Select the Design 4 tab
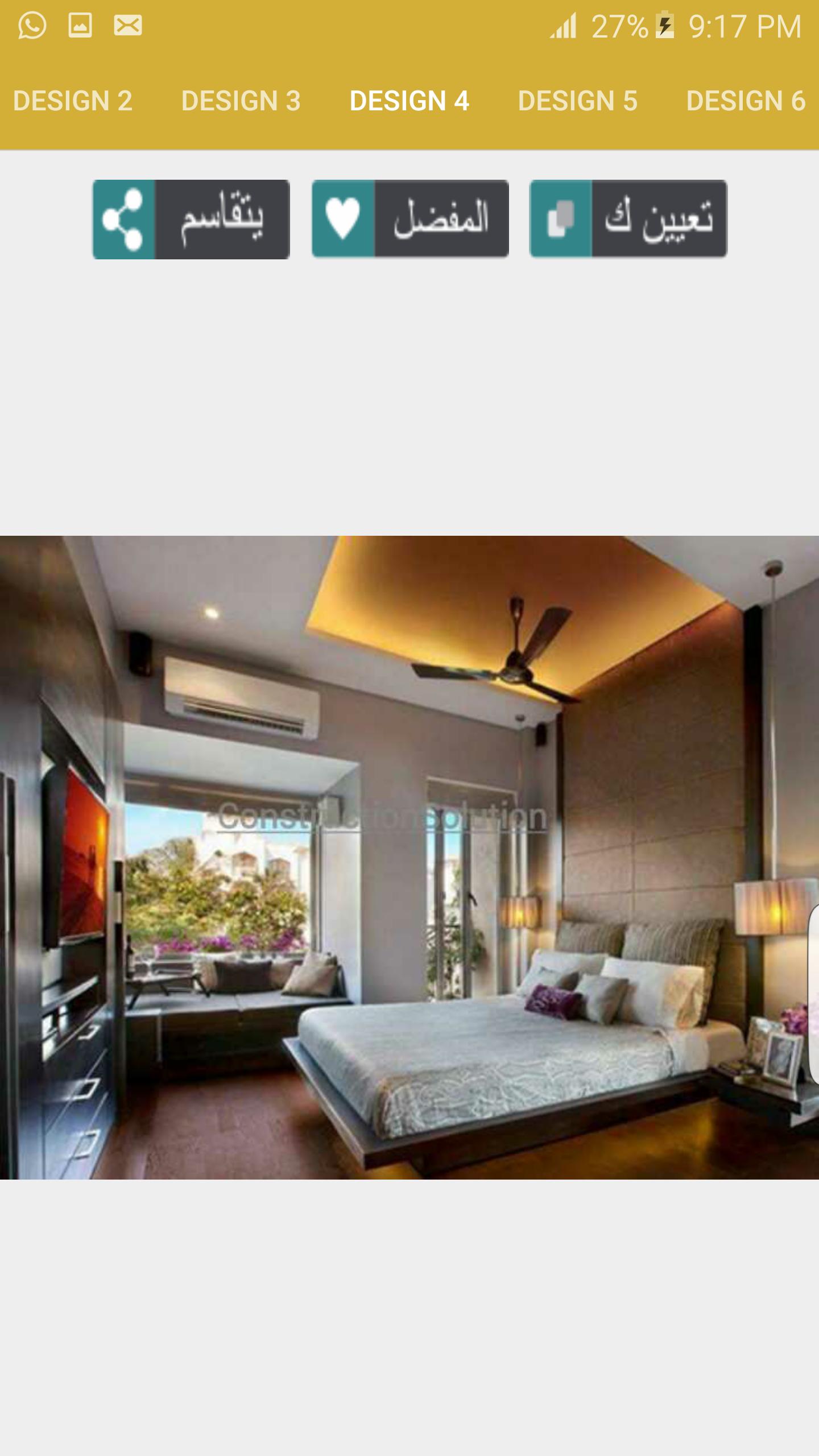The width and height of the screenshot is (819, 1456). click(x=409, y=101)
